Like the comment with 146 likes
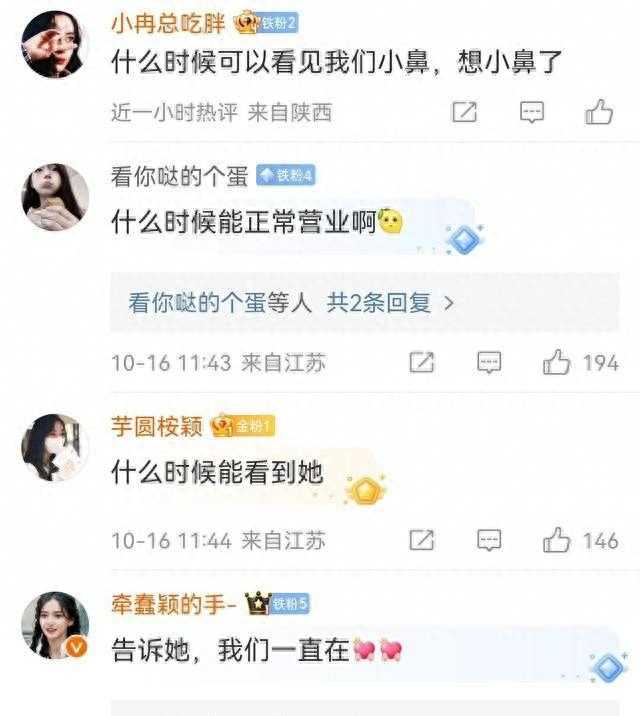640x716 pixels. pos(557,541)
